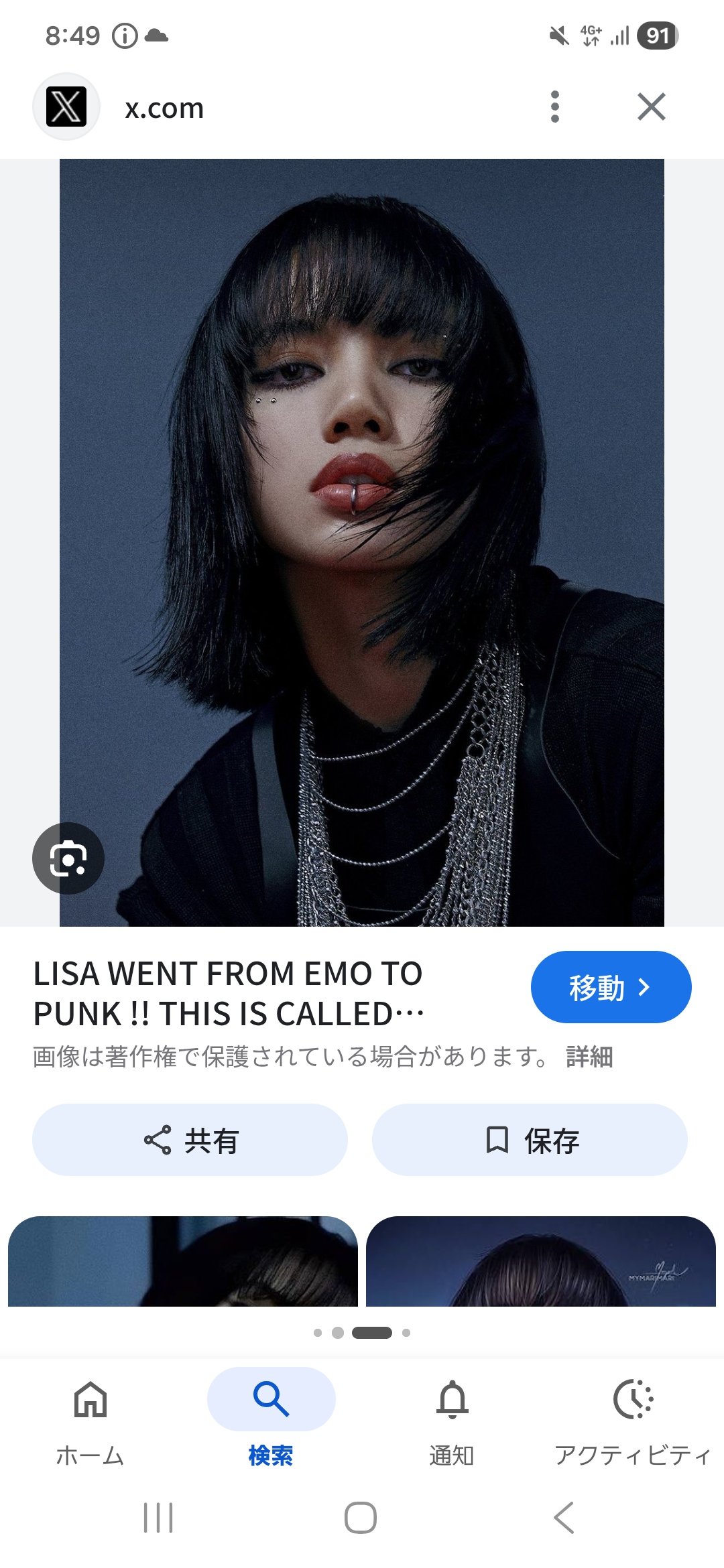Open the related image without a watermark
The image size is (724, 1568).
click(183, 1262)
